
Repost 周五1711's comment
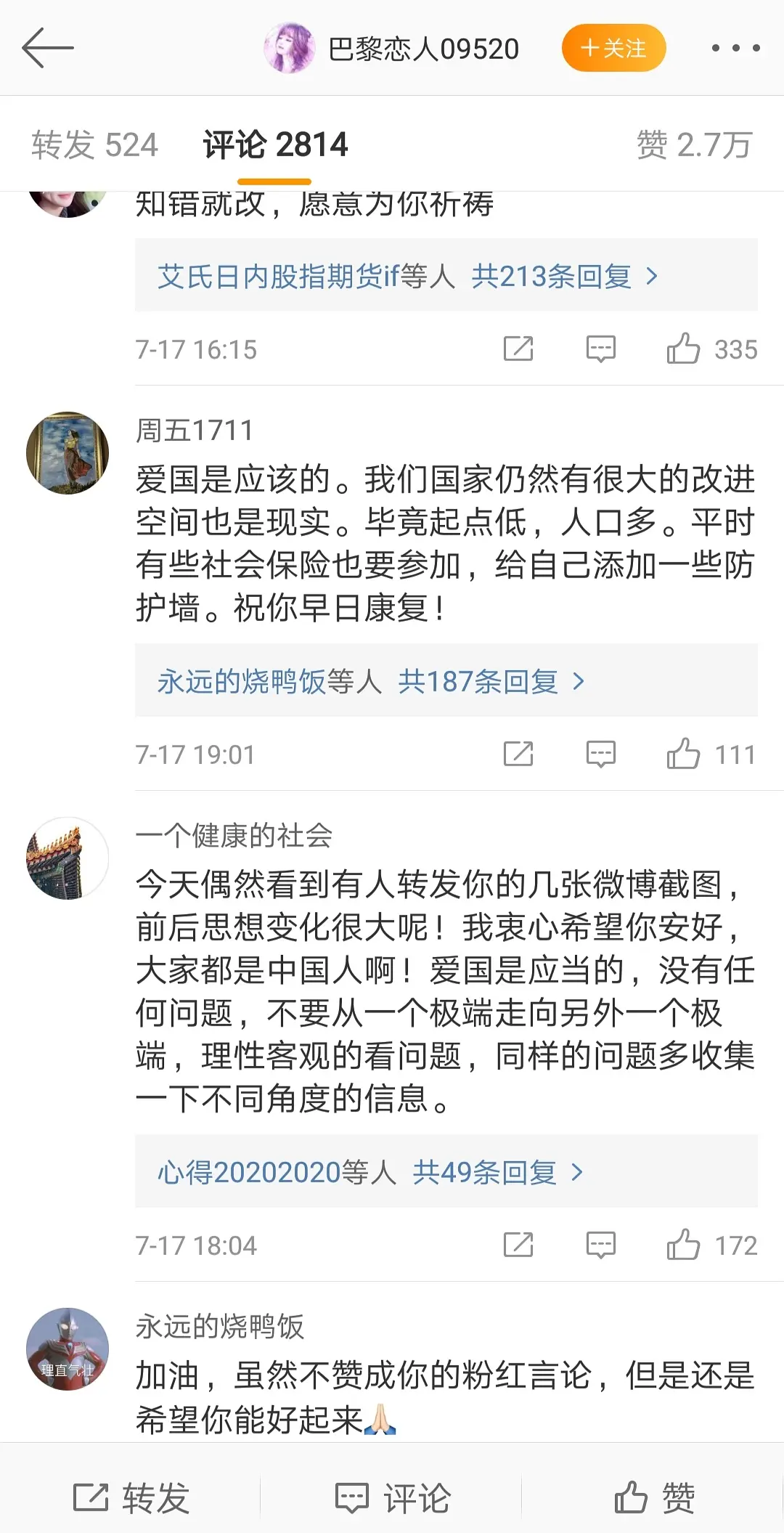coord(518,755)
